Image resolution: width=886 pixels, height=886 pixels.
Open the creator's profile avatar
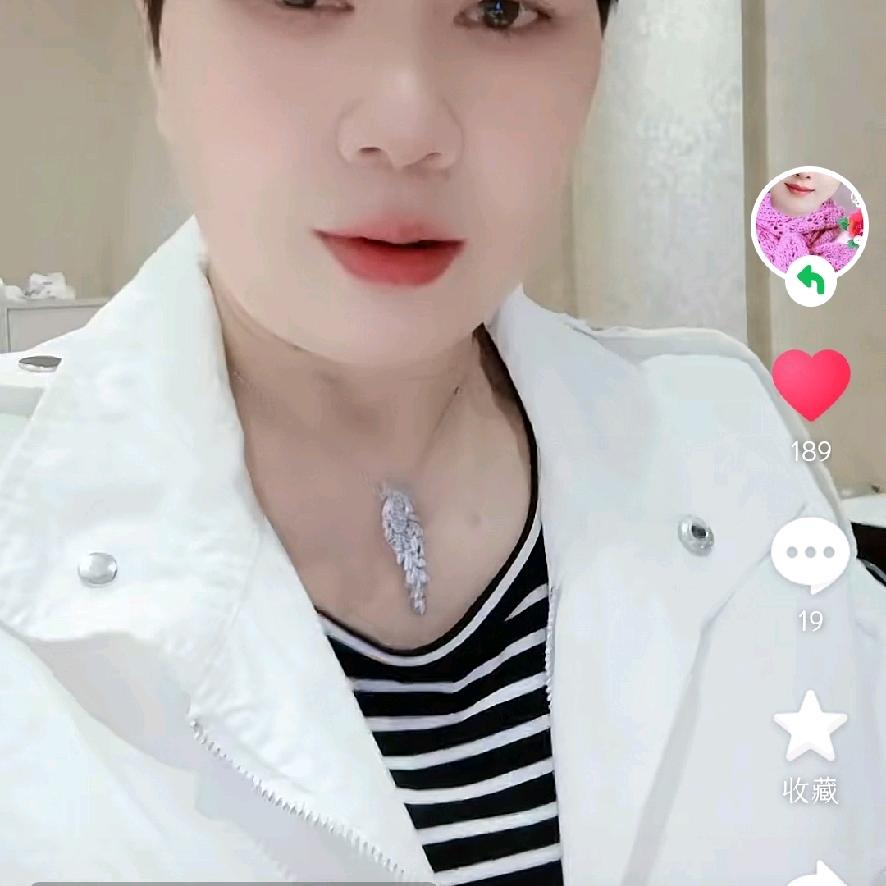pos(809,221)
